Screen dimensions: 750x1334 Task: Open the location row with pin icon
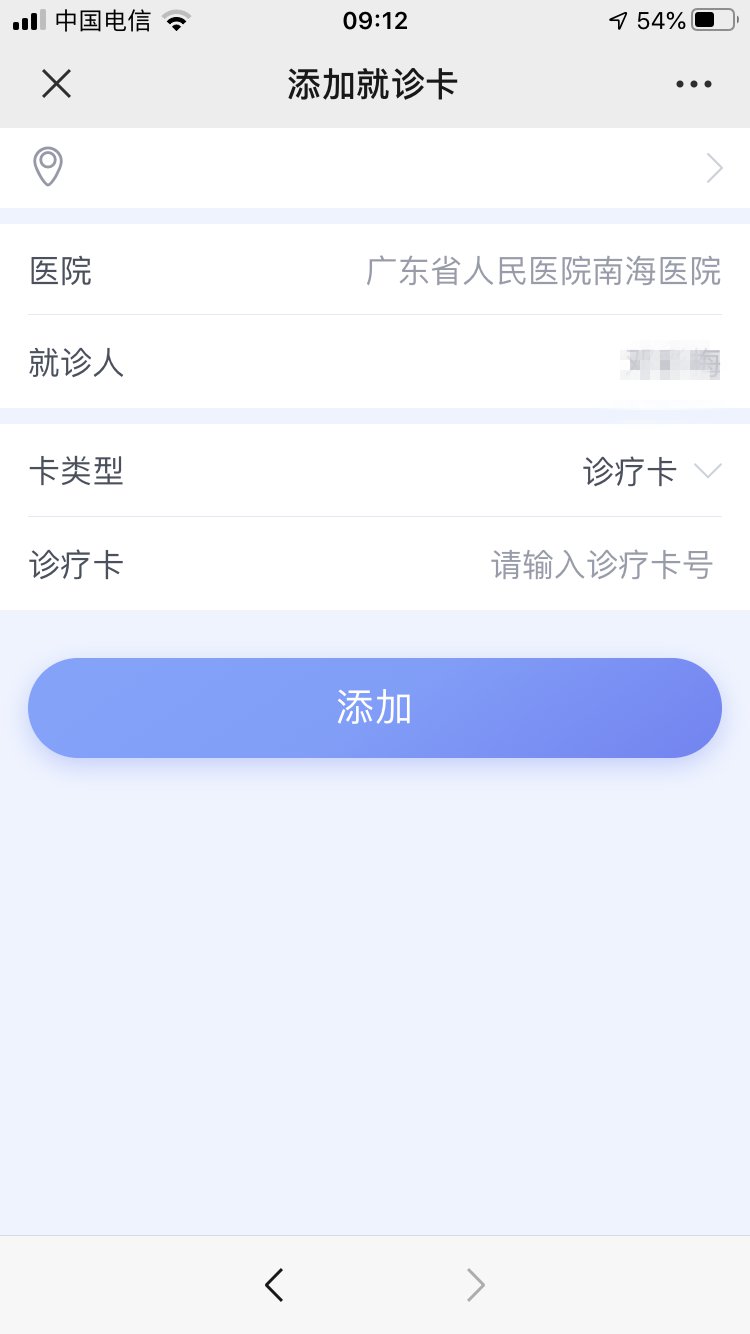pos(375,168)
